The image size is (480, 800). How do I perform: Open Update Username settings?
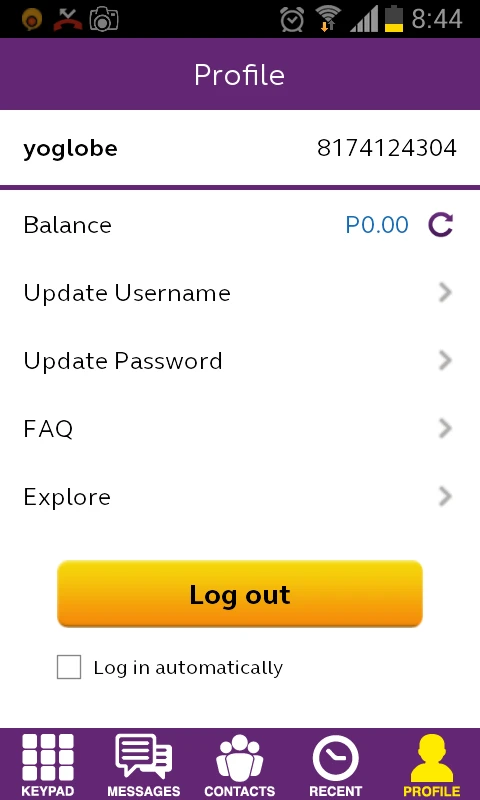(240, 293)
